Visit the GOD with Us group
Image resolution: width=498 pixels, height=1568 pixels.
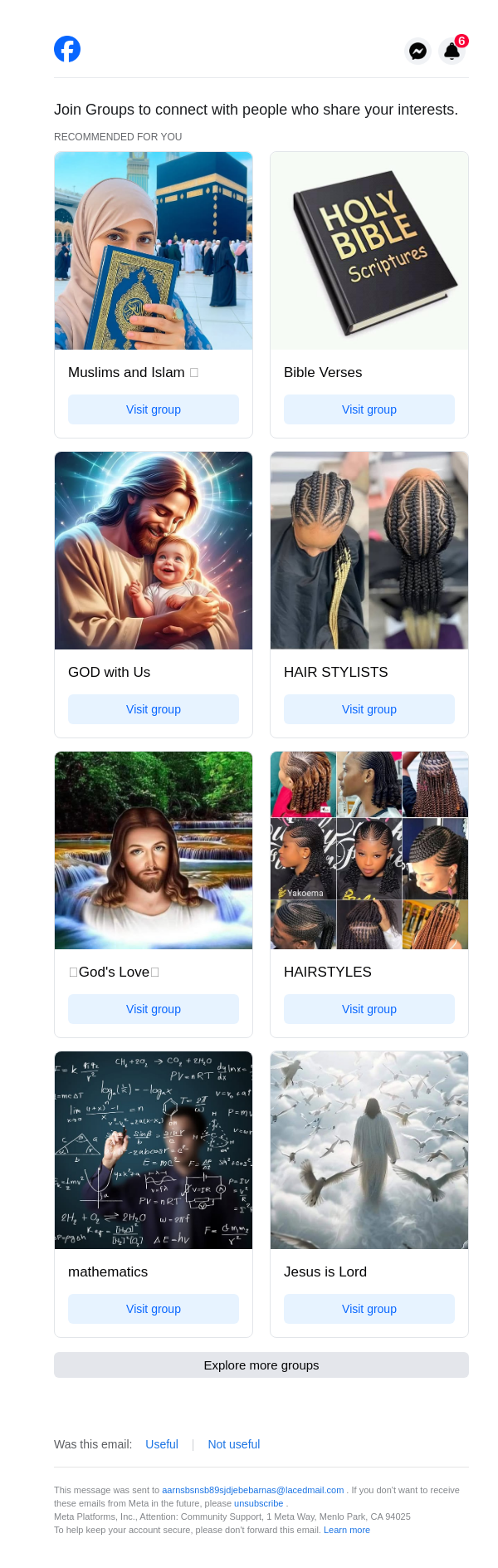tap(154, 709)
